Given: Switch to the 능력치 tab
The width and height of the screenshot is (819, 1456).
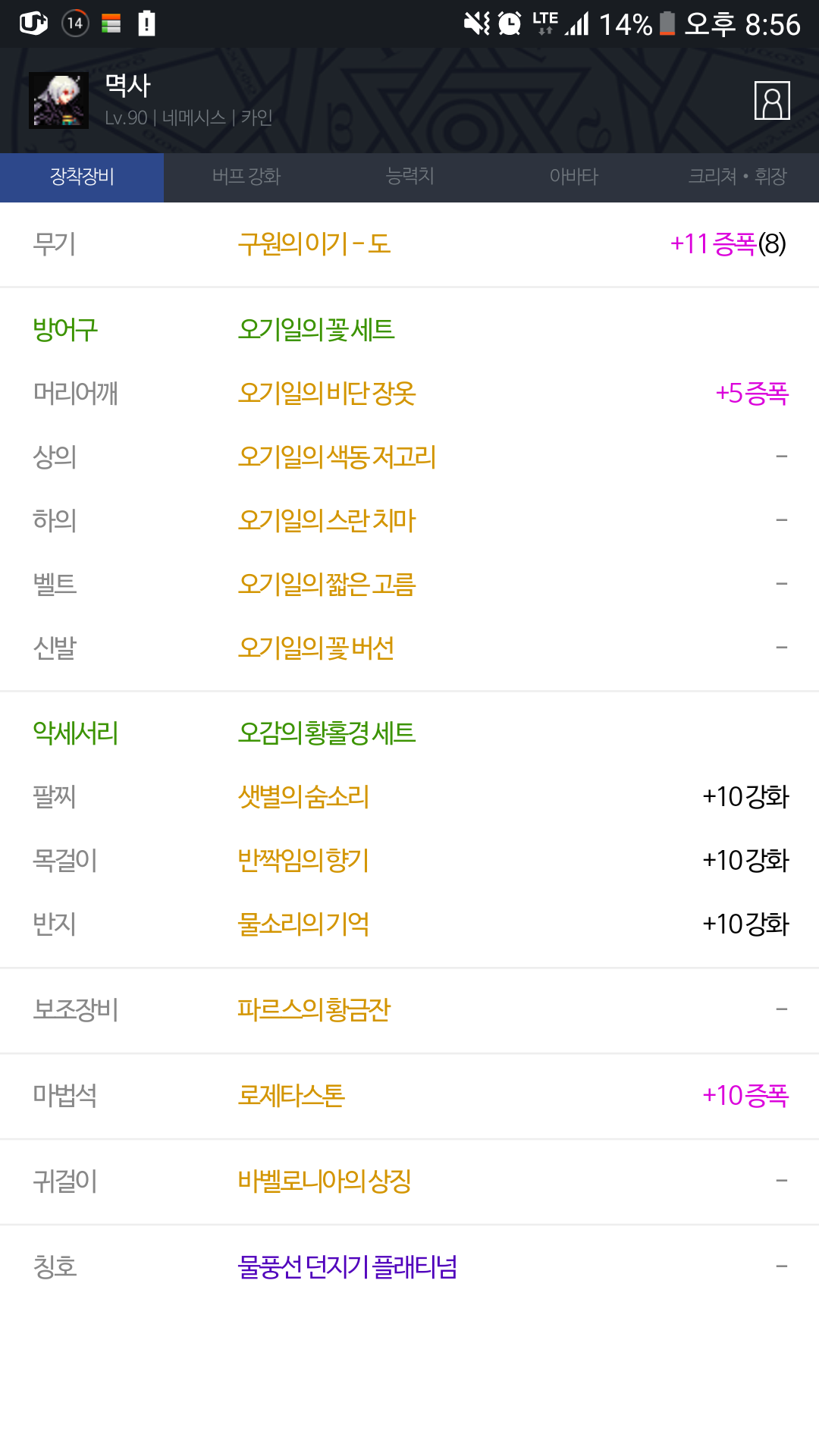Looking at the screenshot, I should coord(409,177).
